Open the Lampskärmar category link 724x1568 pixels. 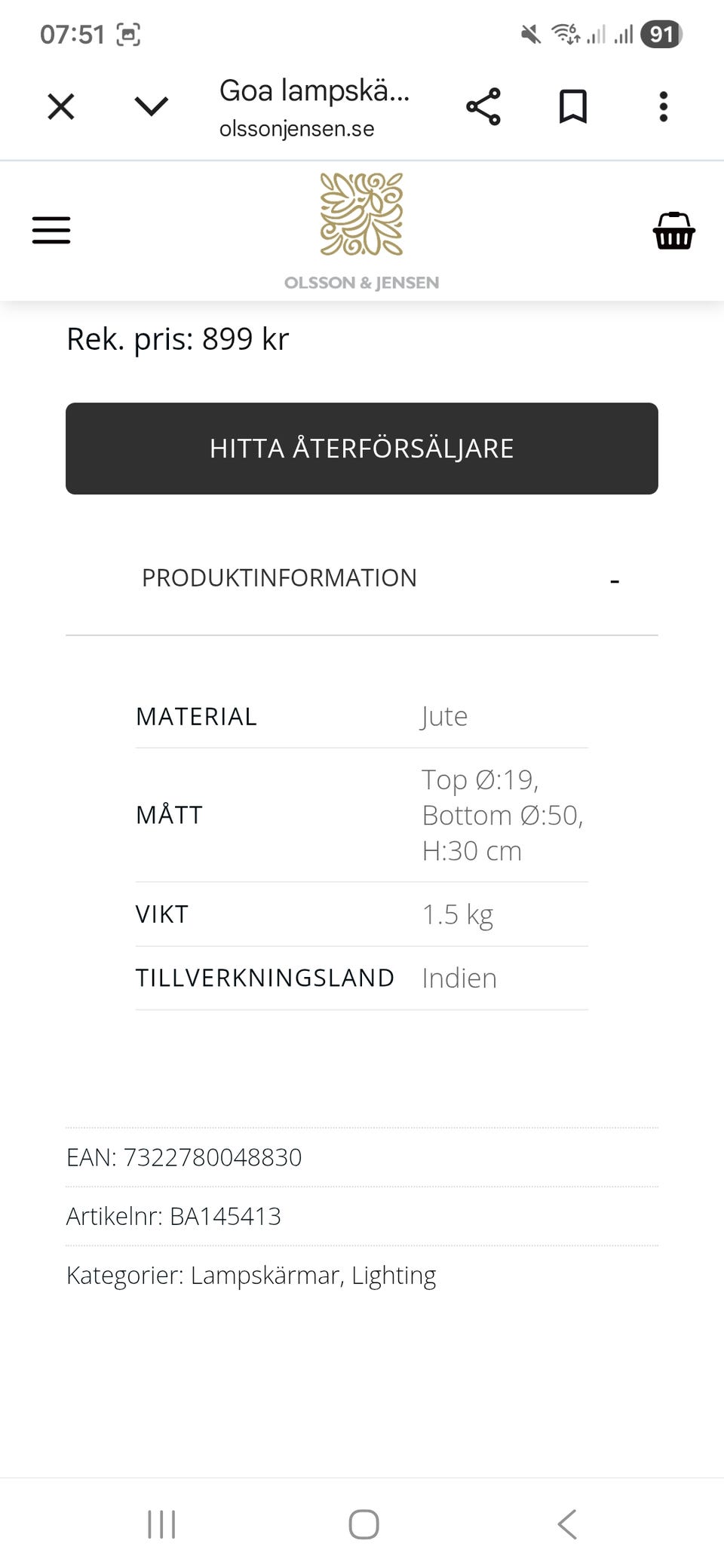(x=266, y=1275)
